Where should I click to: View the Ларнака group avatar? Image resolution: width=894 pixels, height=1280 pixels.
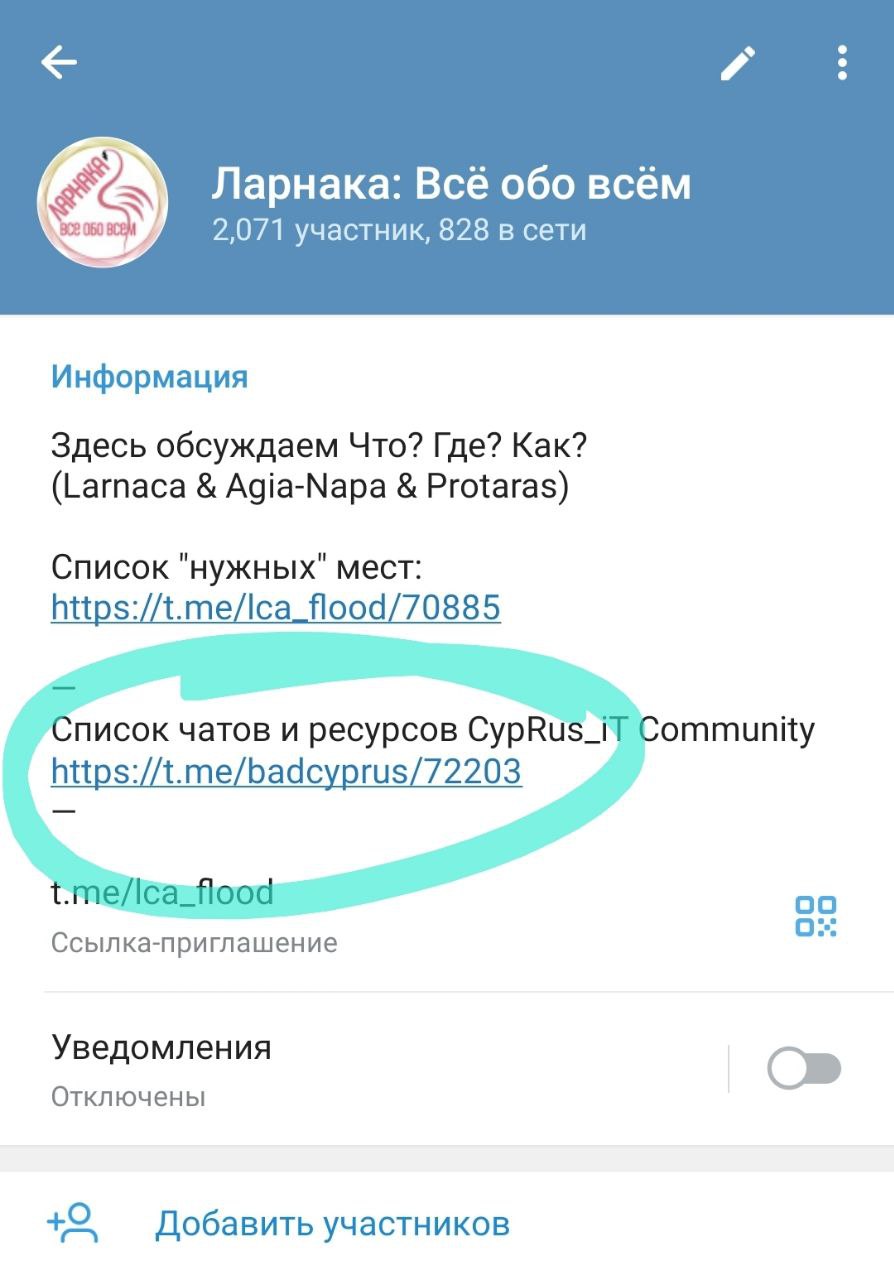(x=102, y=203)
